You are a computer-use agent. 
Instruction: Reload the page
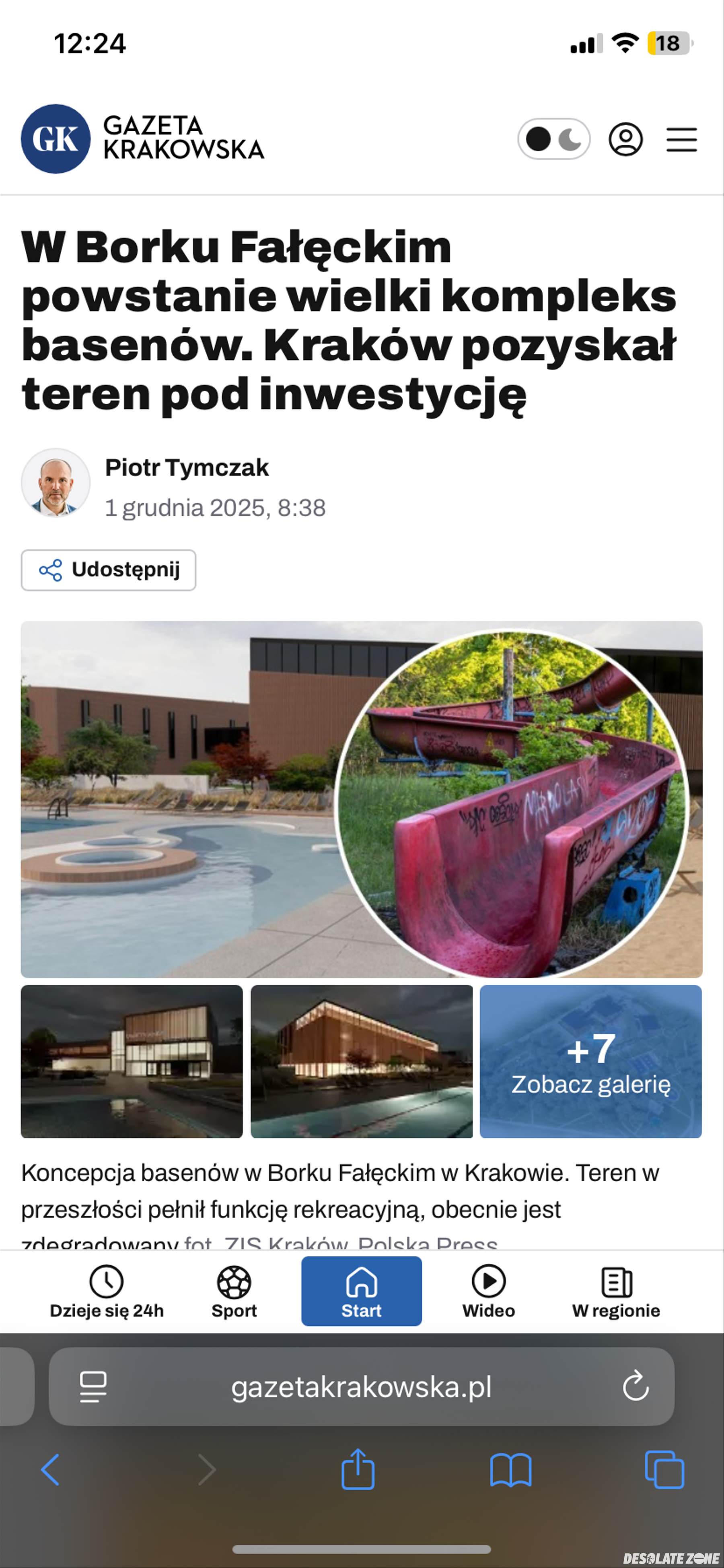[x=636, y=1387]
